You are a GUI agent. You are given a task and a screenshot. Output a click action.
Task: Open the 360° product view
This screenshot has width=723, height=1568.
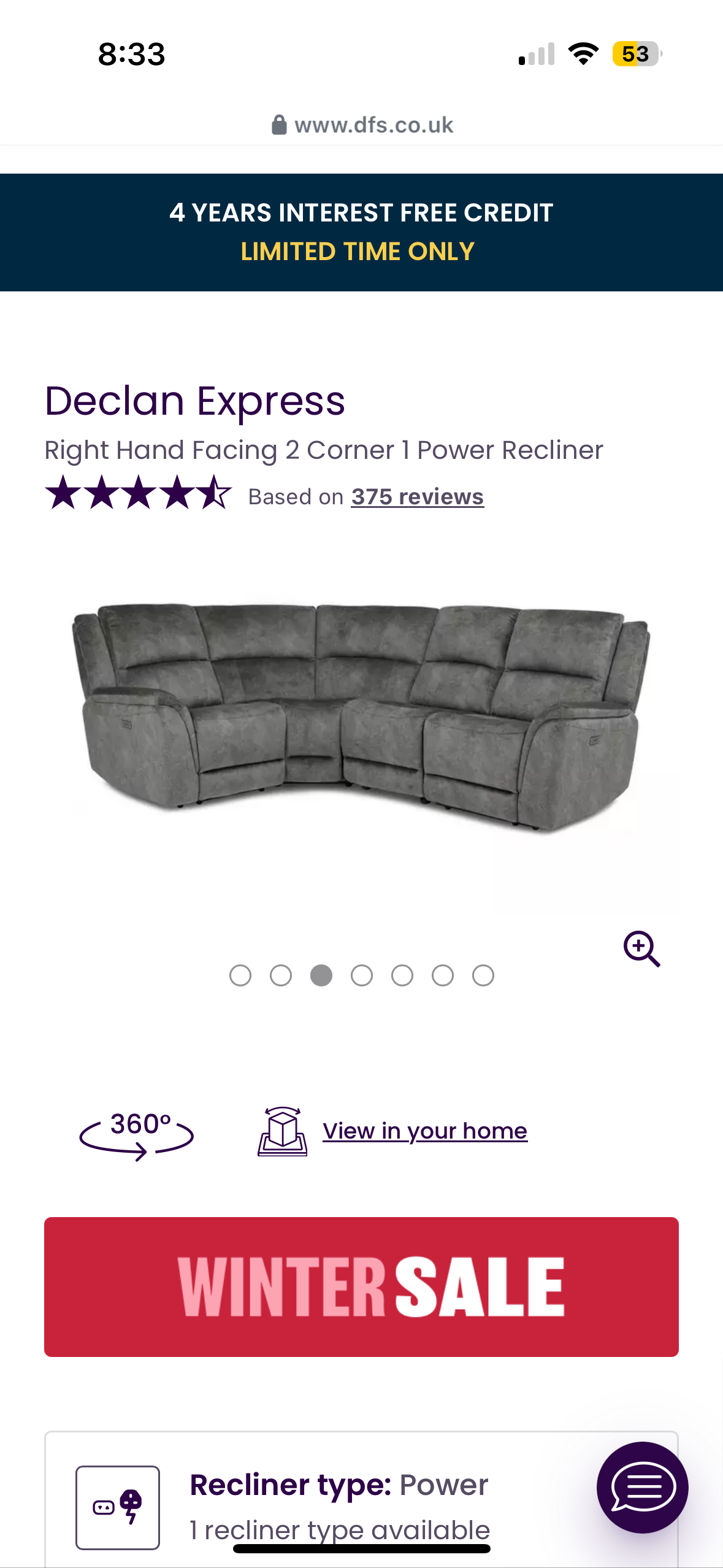137,1132
